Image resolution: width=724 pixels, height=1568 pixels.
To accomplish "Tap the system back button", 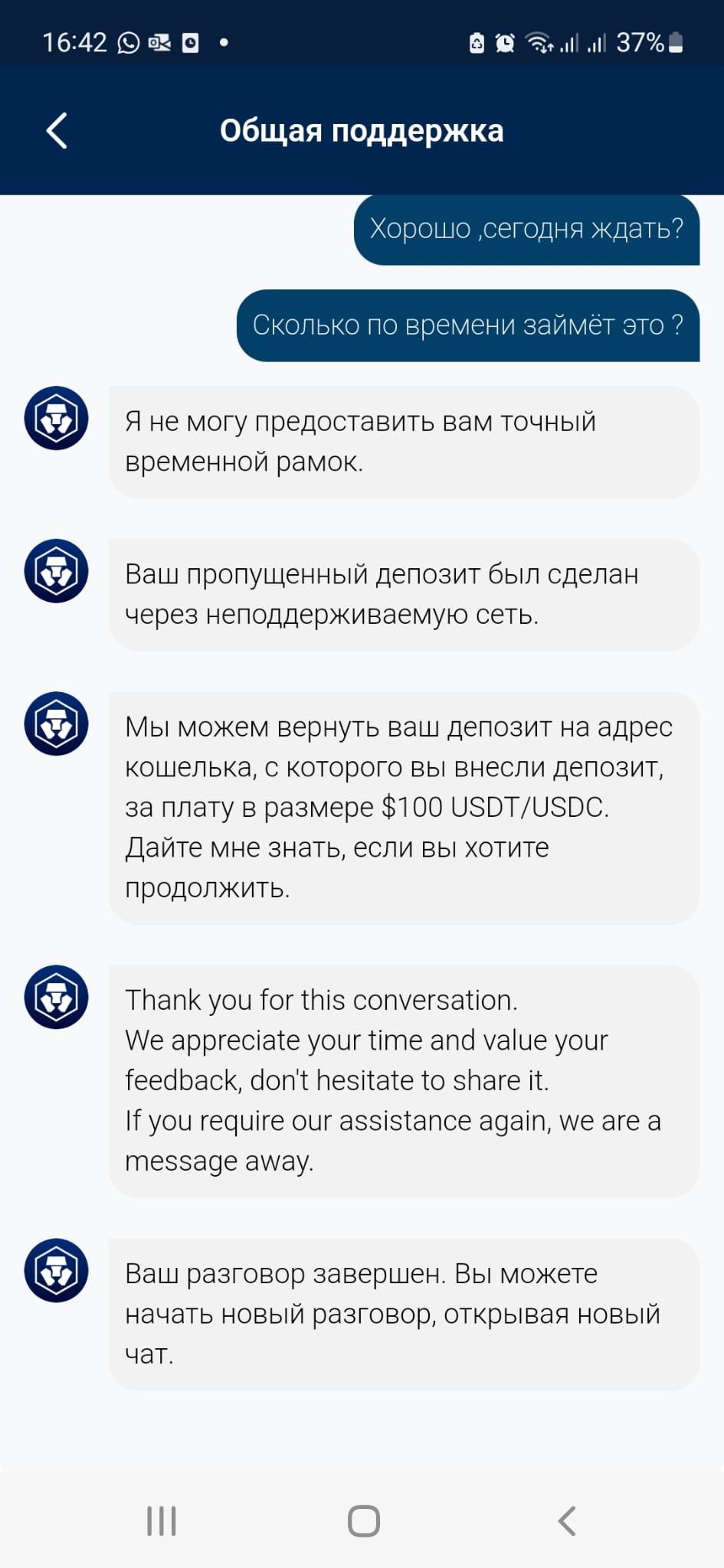I will coord(566,1521).
